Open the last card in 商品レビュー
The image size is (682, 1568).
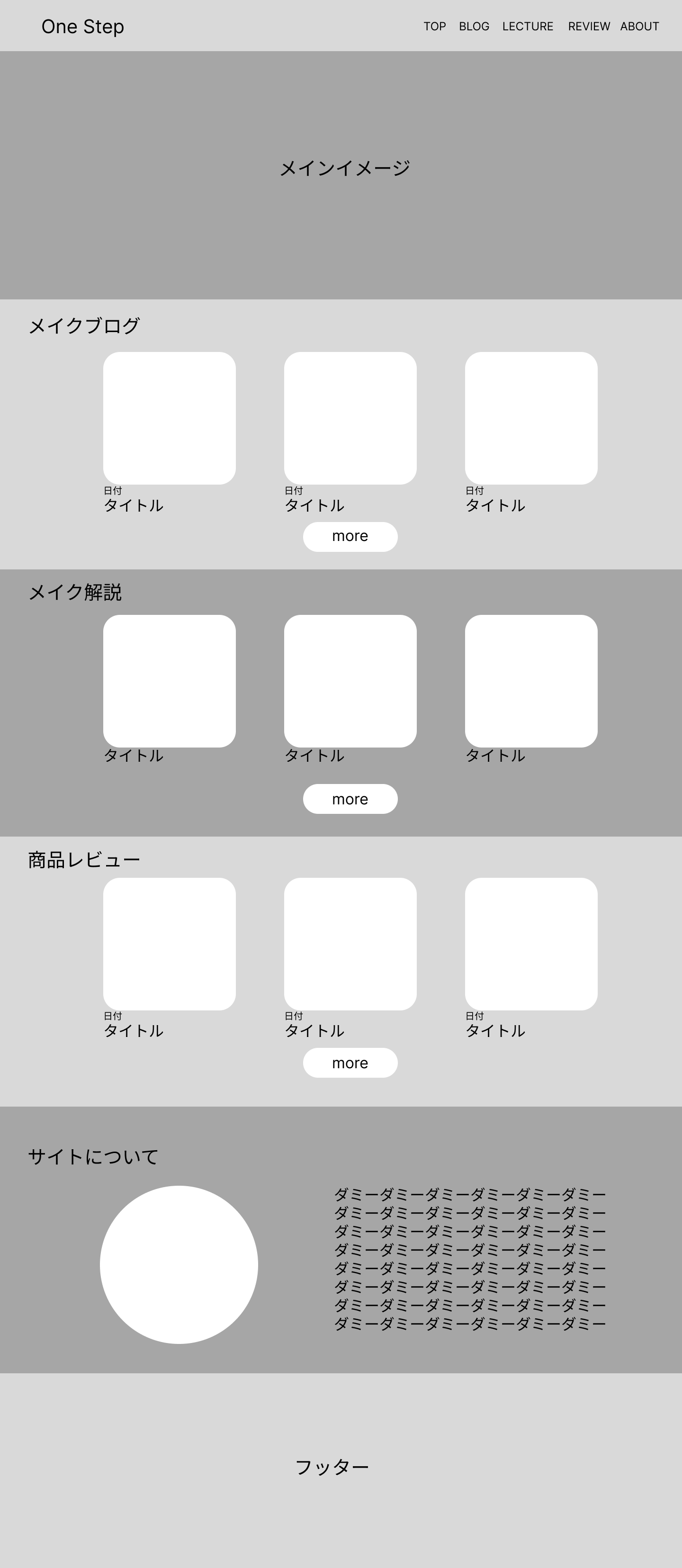[x=530, y=944]
